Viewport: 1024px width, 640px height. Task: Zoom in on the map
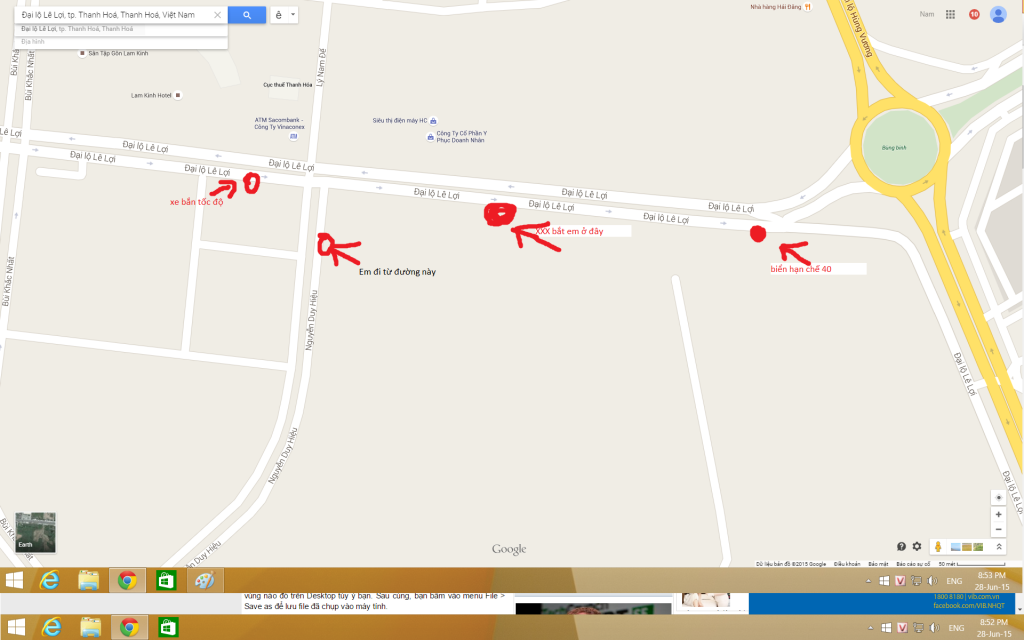998,514
